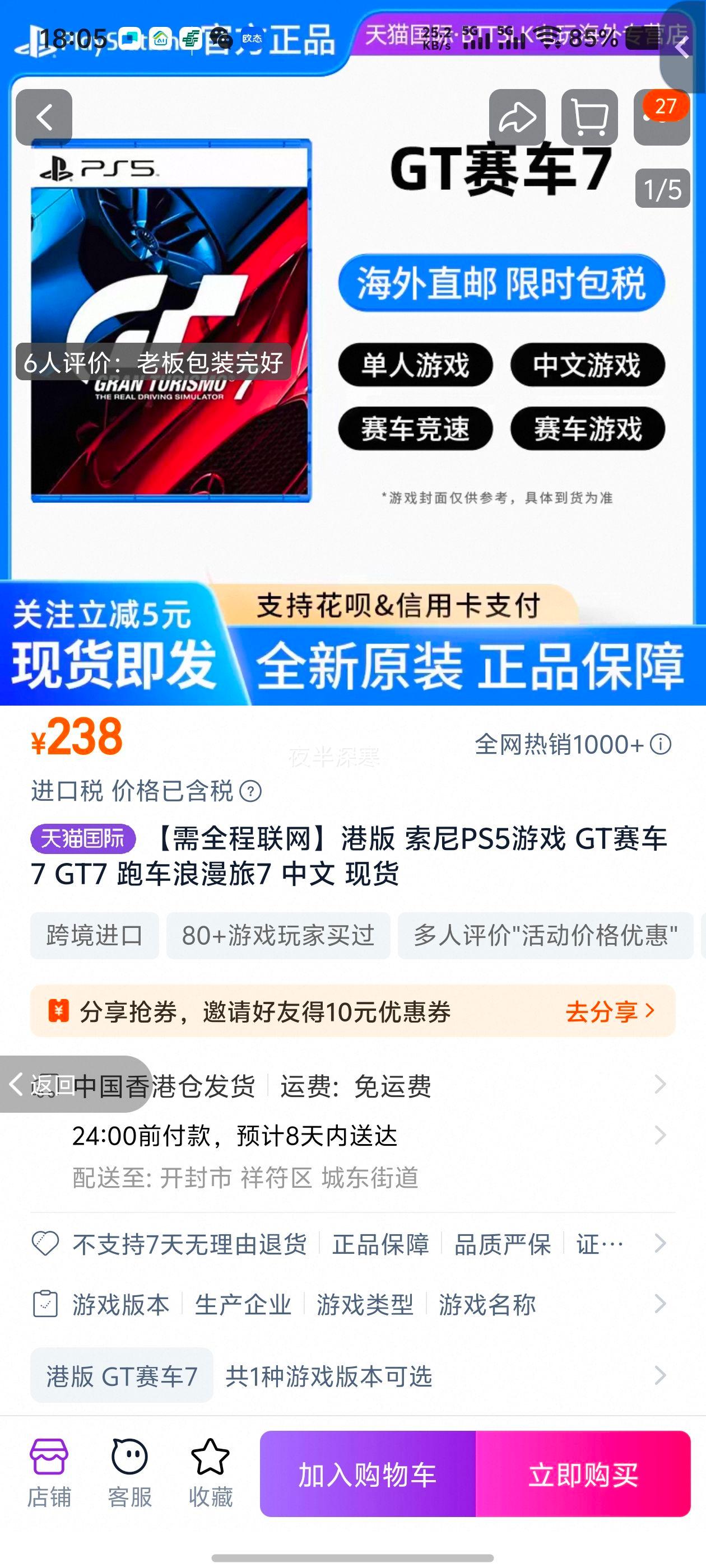
Task: Tap the red coupon icon beside 分享抢券
Action: coord(58,1010)
